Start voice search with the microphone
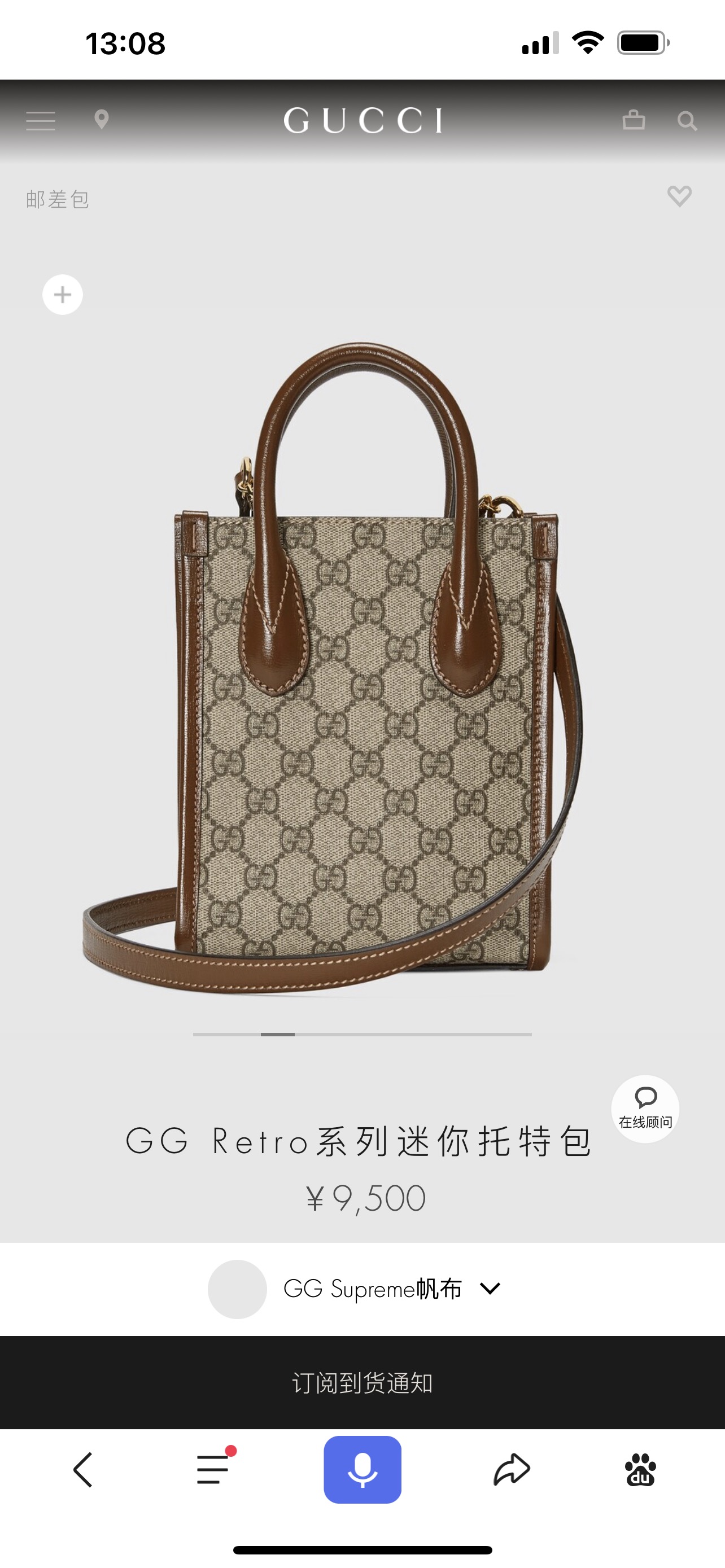The width and height of the screenshot is (725, 1568). 362,1470
